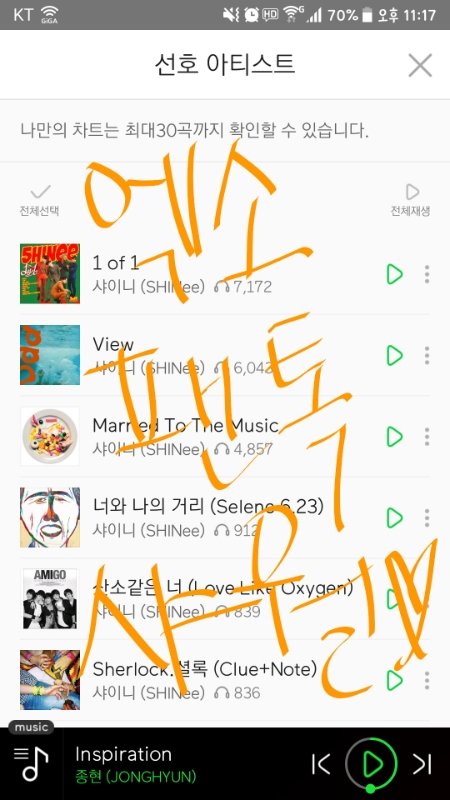Screen dimensions: 450x800
Task: Open the 산소같은 너 (Love Like Oxygen) row
Action: [x=224, y=599]
